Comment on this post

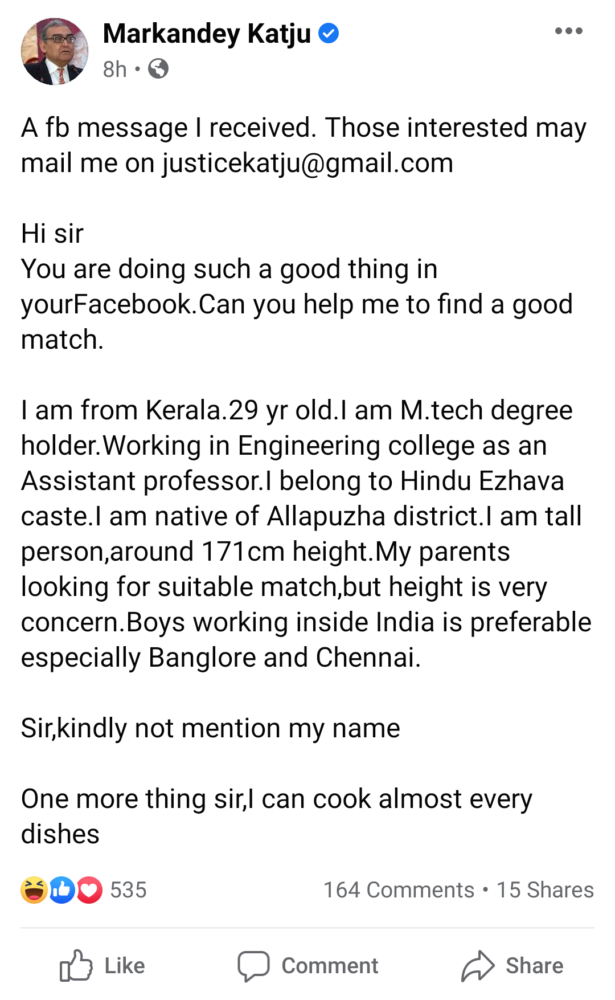point(308,966)
